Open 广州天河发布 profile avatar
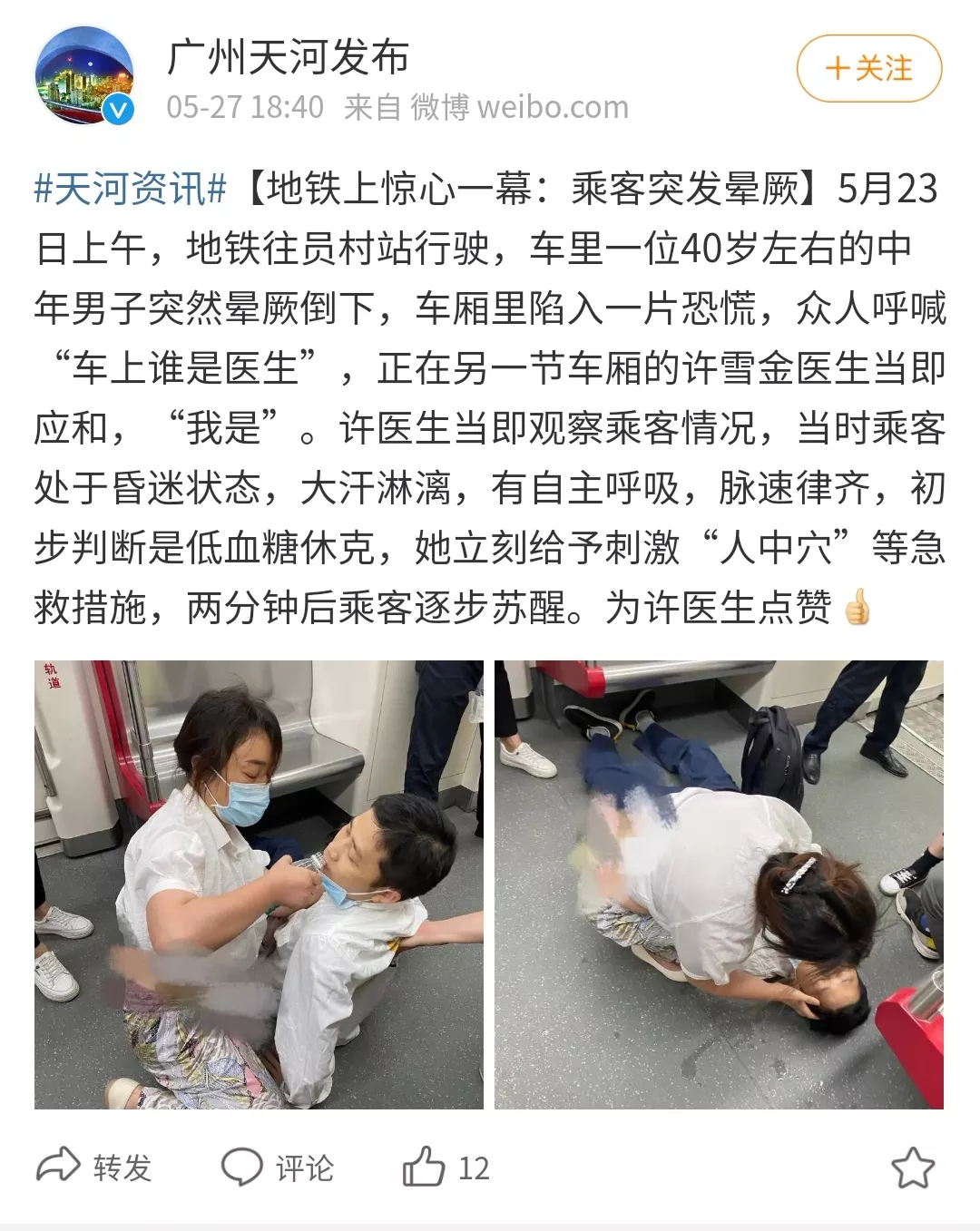This screenshot has height=1231, width=980. tap(84, 75)
